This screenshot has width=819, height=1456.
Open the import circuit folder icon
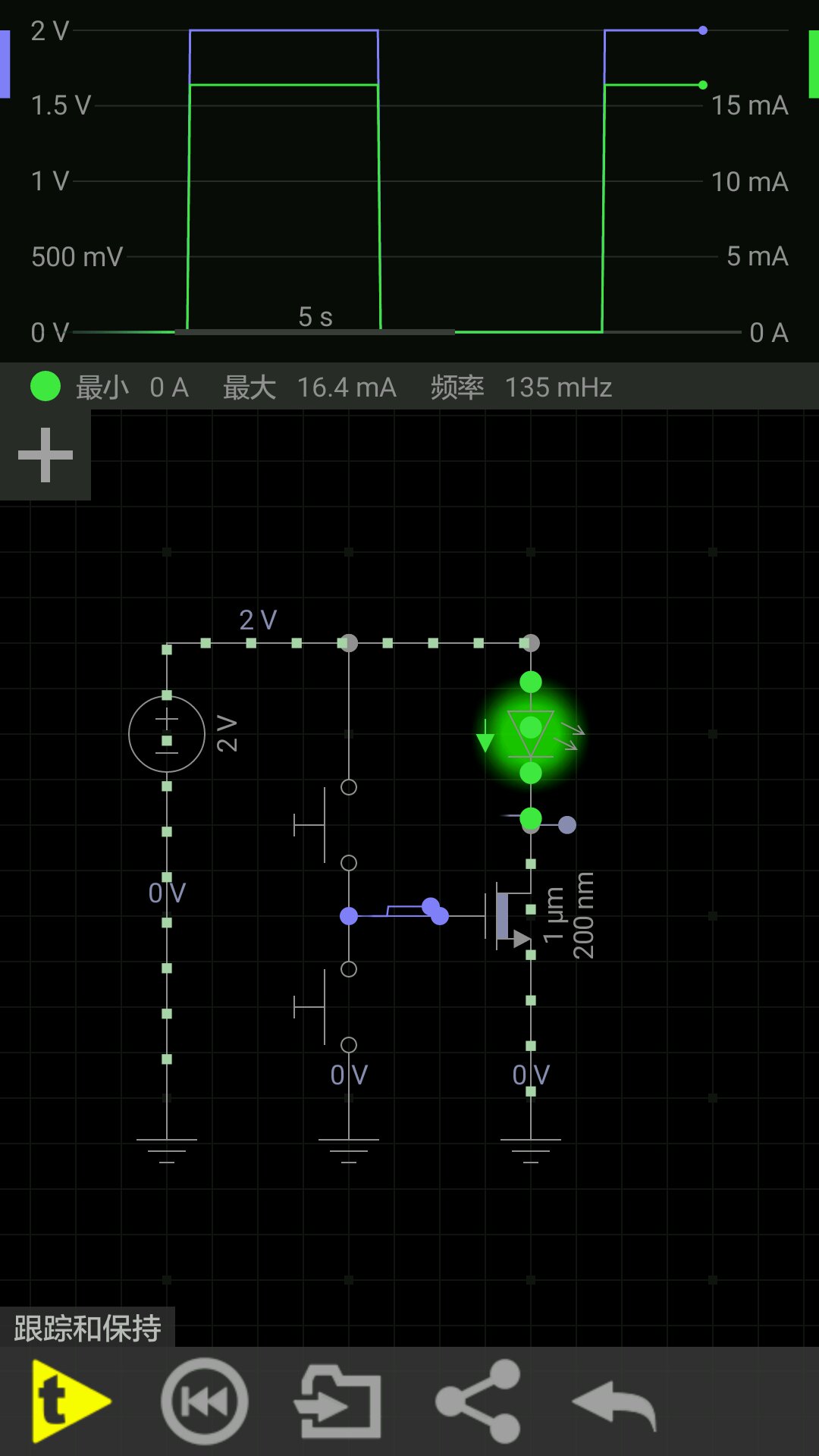coord(337,1401)
